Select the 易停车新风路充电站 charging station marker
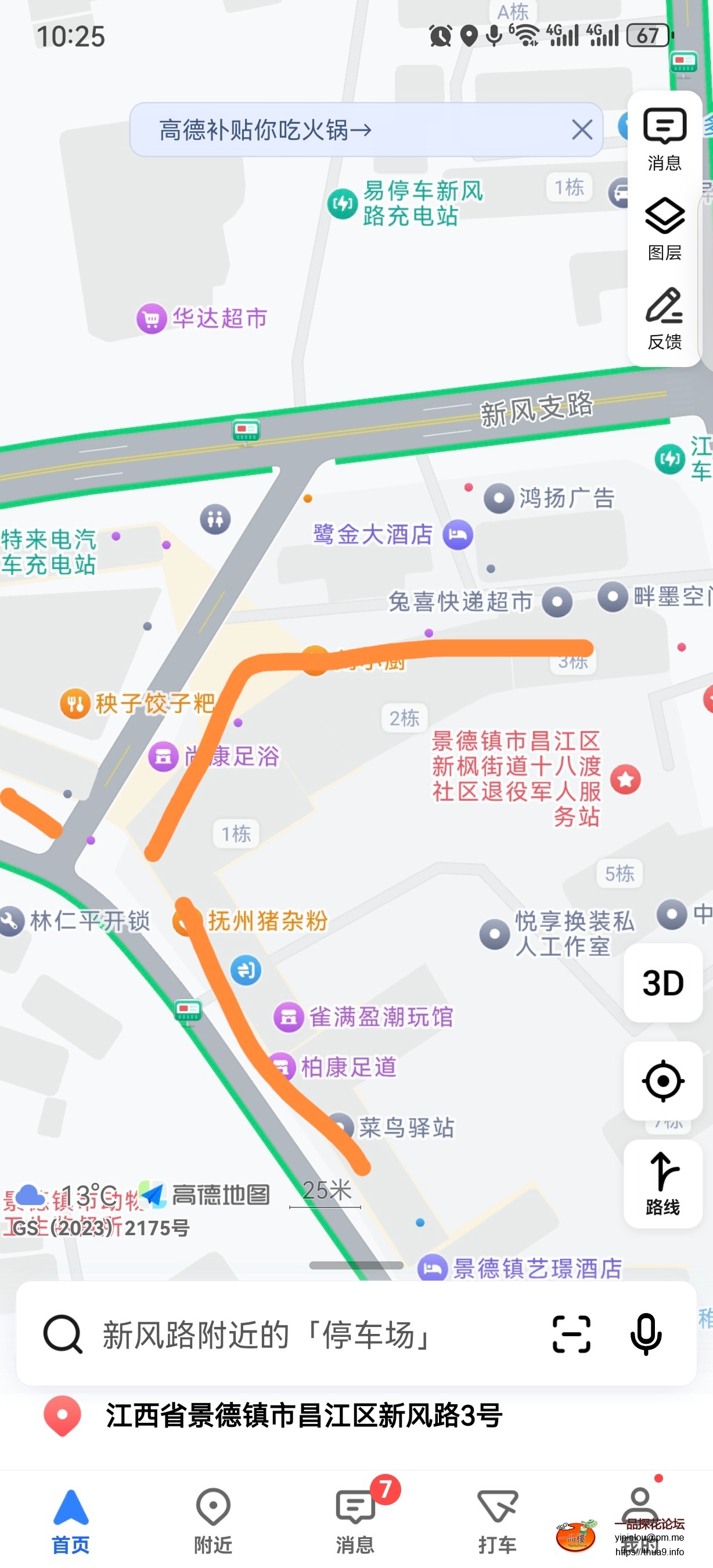Screen dimensions: 713x1568 pos(343,203)
